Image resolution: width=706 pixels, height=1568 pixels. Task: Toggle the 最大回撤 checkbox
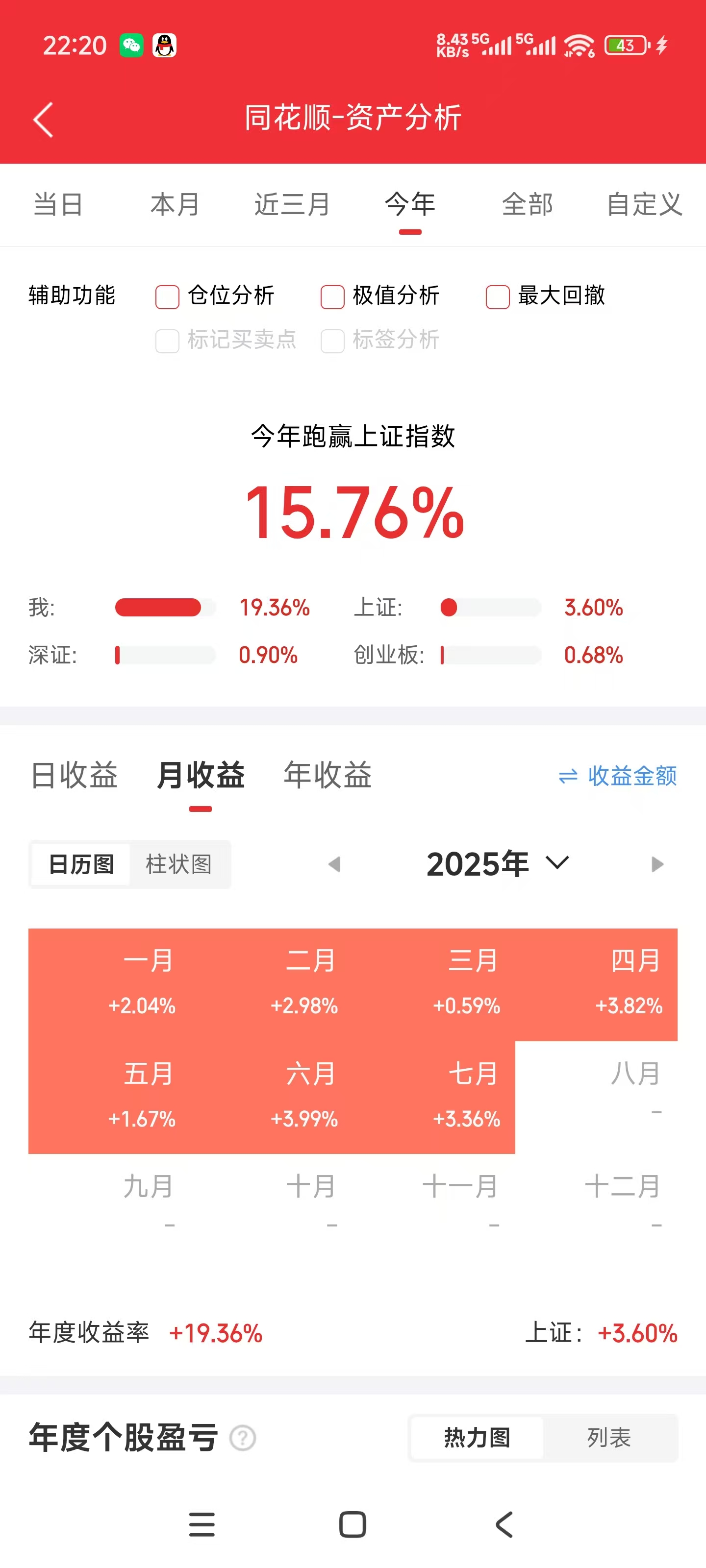tap(498, 297)
